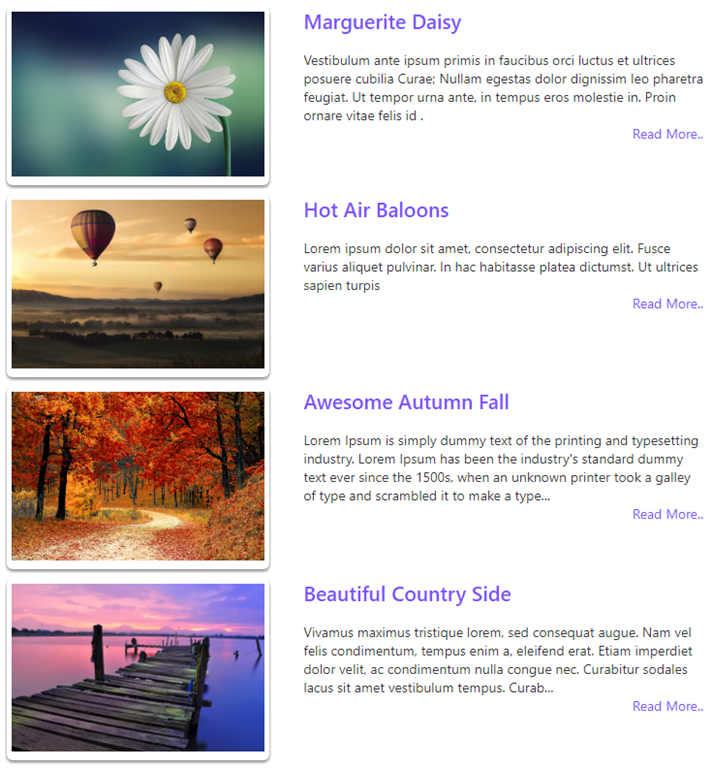The width and height of the screenshot is (712, 768).
Task: Select the Beautiful Country Side title
Action: [x=407, y=594]
